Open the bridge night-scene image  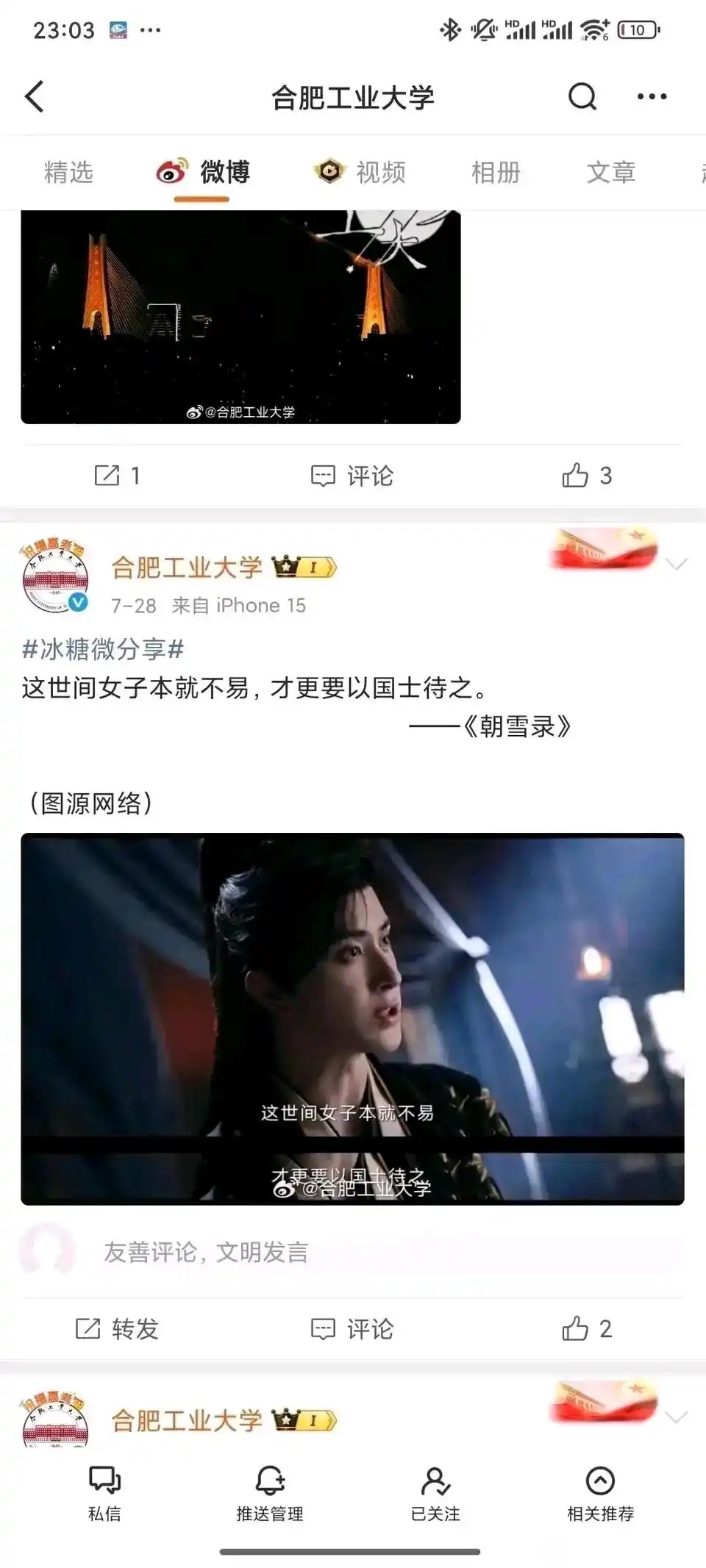point(240,317)
